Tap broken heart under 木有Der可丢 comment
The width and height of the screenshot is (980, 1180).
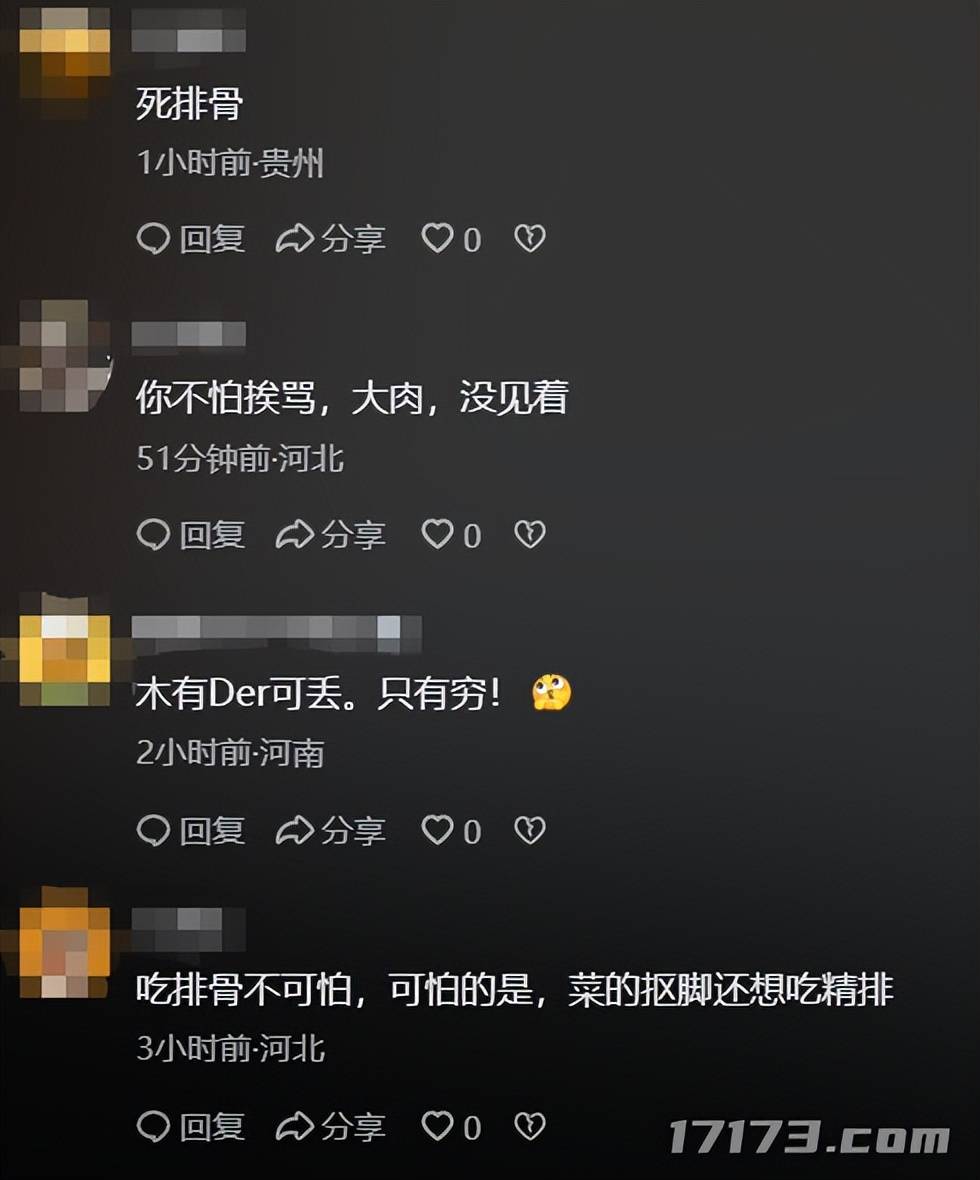[x=529, y=830]
